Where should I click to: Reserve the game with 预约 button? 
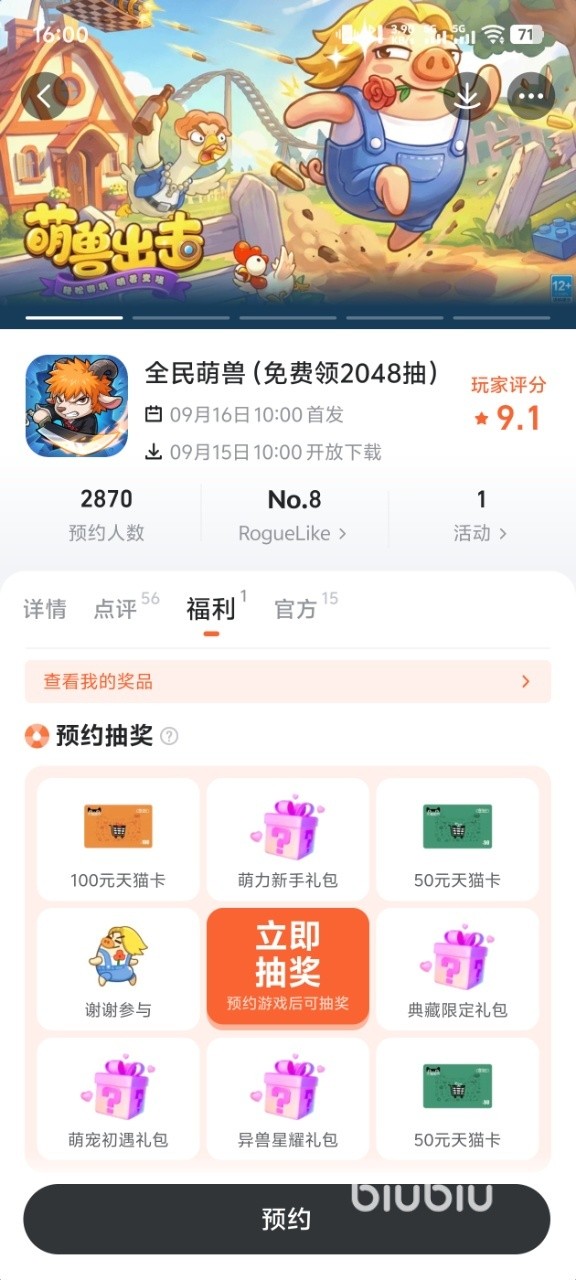(x=287, y=1219)
